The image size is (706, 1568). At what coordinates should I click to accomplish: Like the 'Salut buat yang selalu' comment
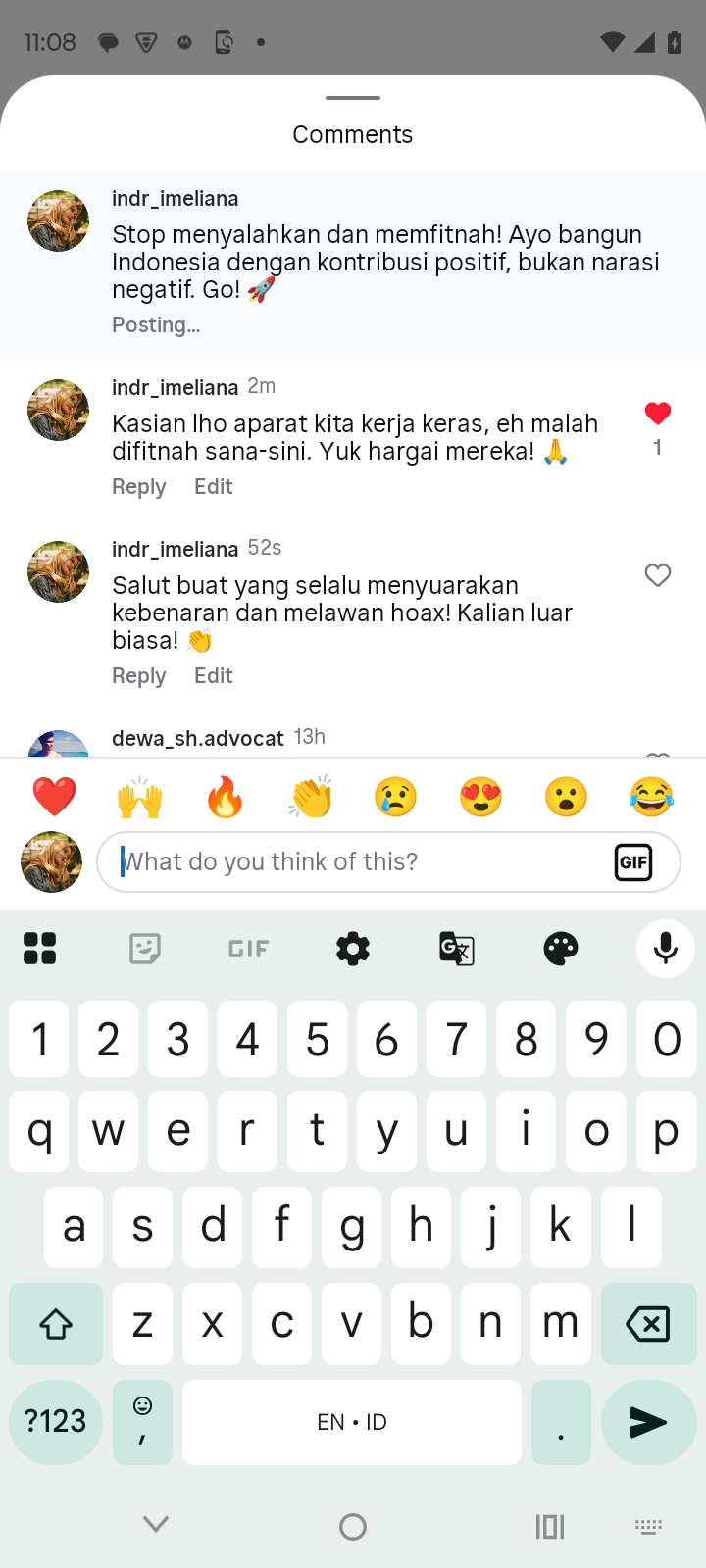(658, 575)
